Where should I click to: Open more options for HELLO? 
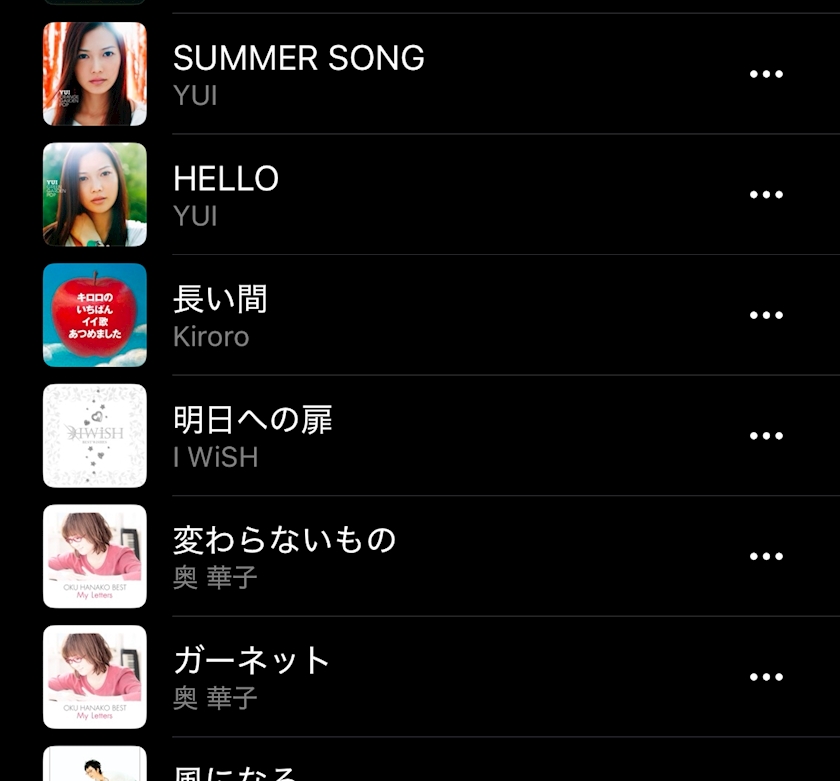[x=766, y=194]
